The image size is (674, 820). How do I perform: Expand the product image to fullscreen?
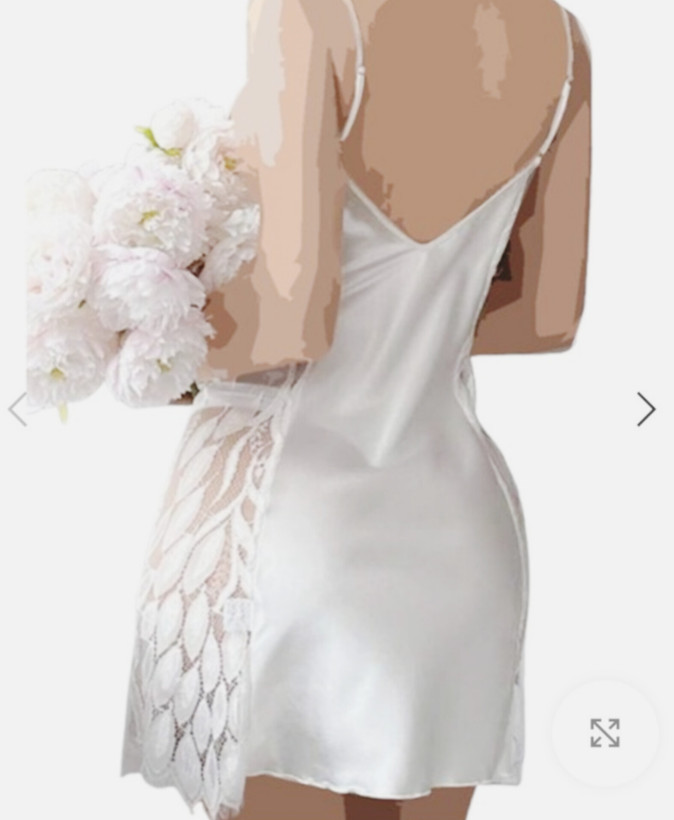click(x=605, y=733)
